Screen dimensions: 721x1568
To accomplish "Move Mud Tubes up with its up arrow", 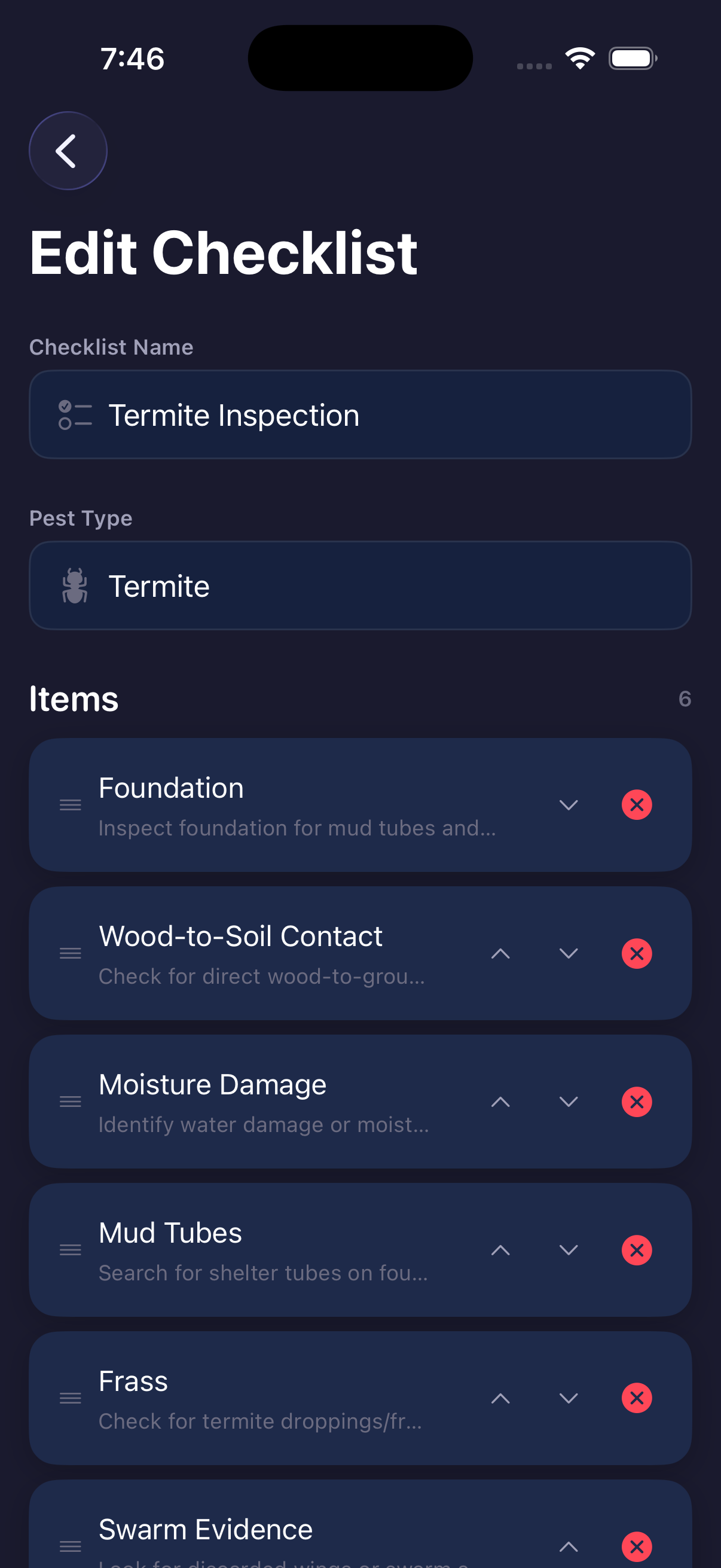I will (500, 1250).
